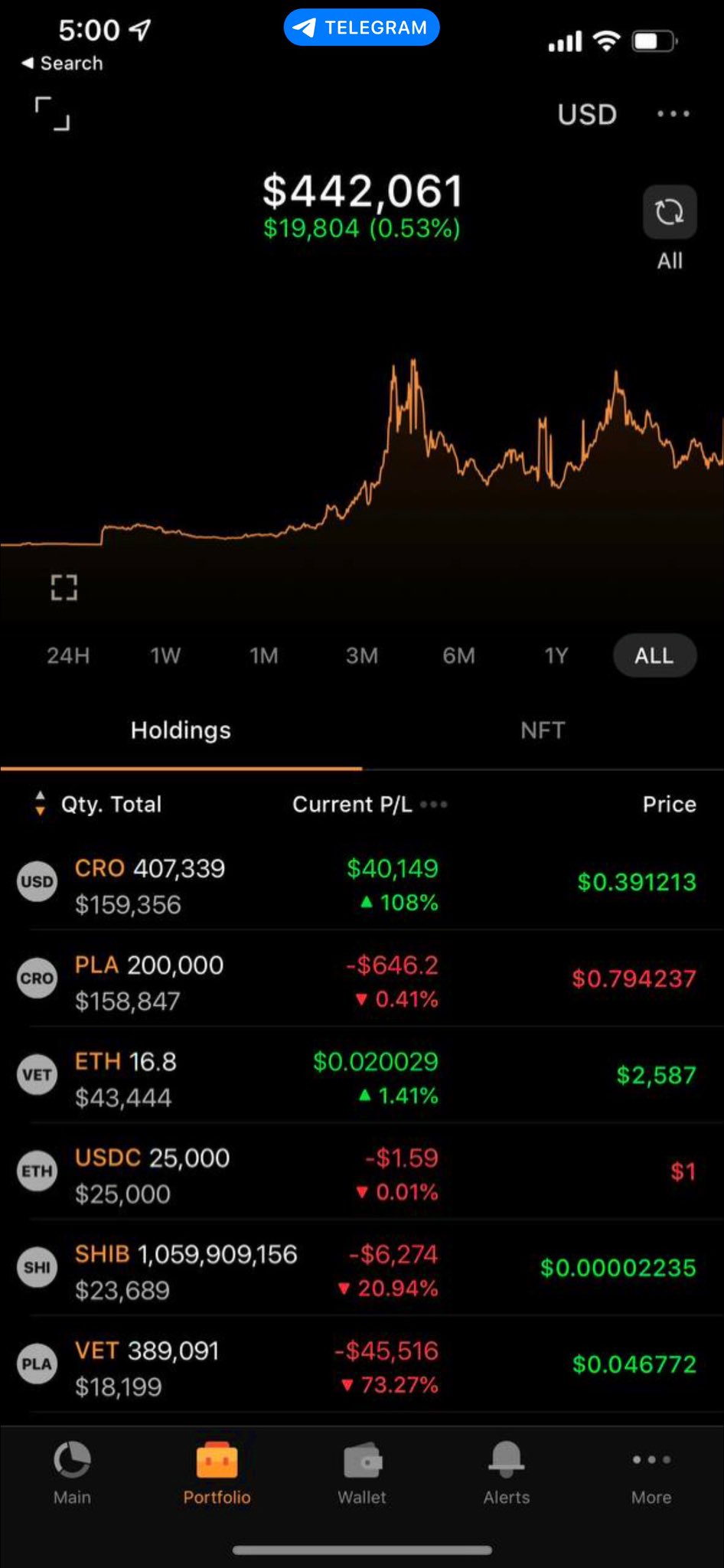724x1568 pixels.
Task: Switch to the NFT tab
Action: pyautogui.click(x=543, y=730)
